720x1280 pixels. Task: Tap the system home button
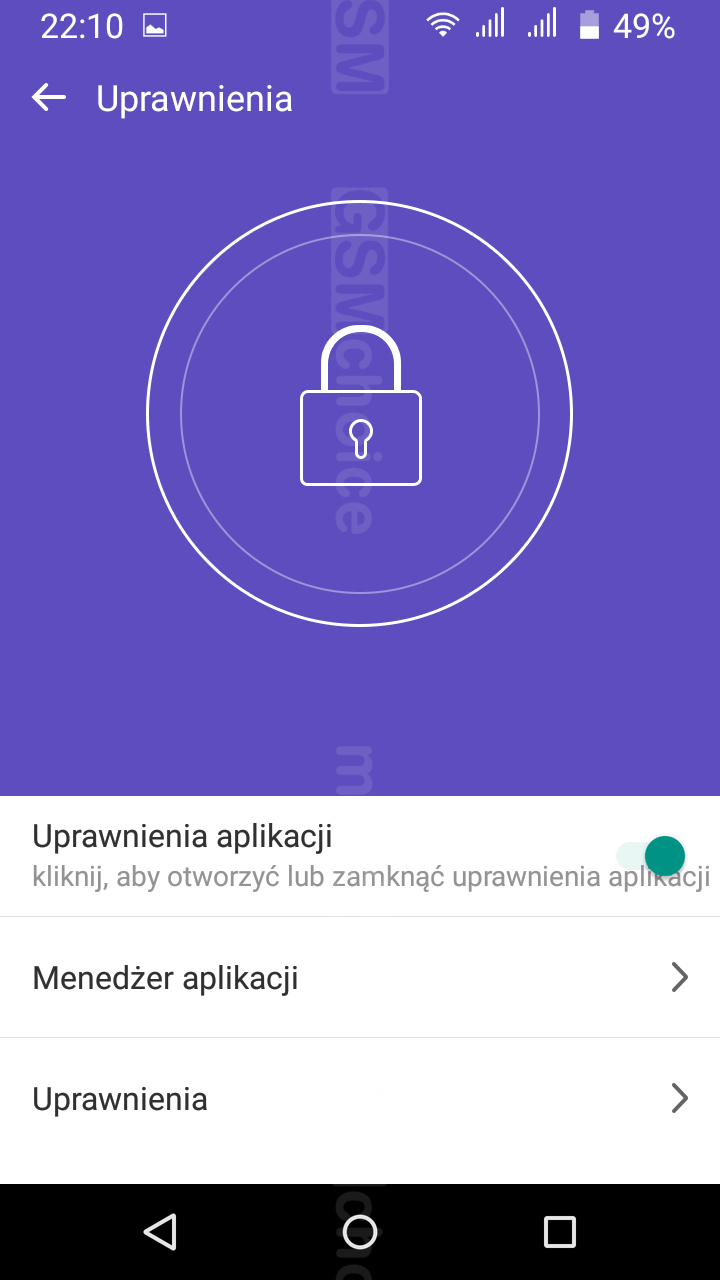360,1232
